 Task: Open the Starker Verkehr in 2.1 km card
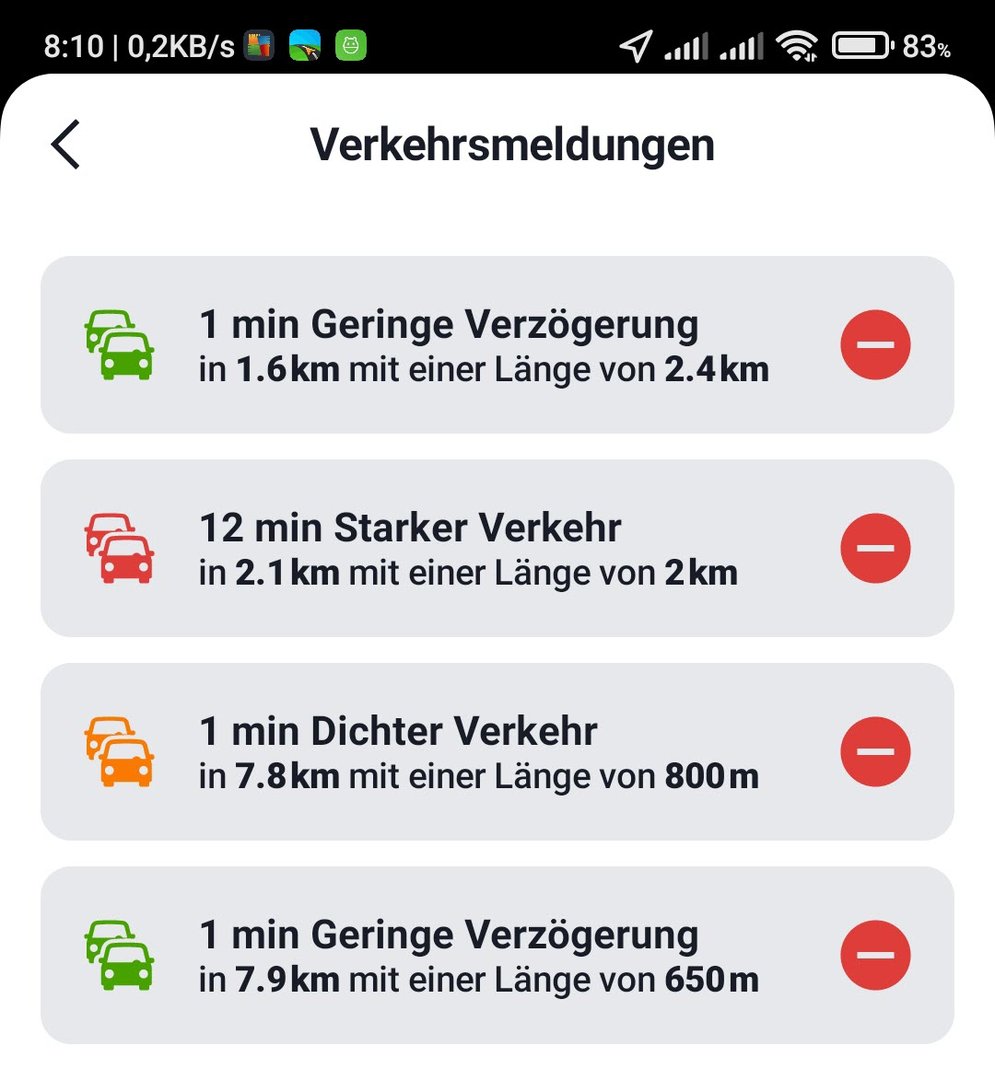coord(480,548)
